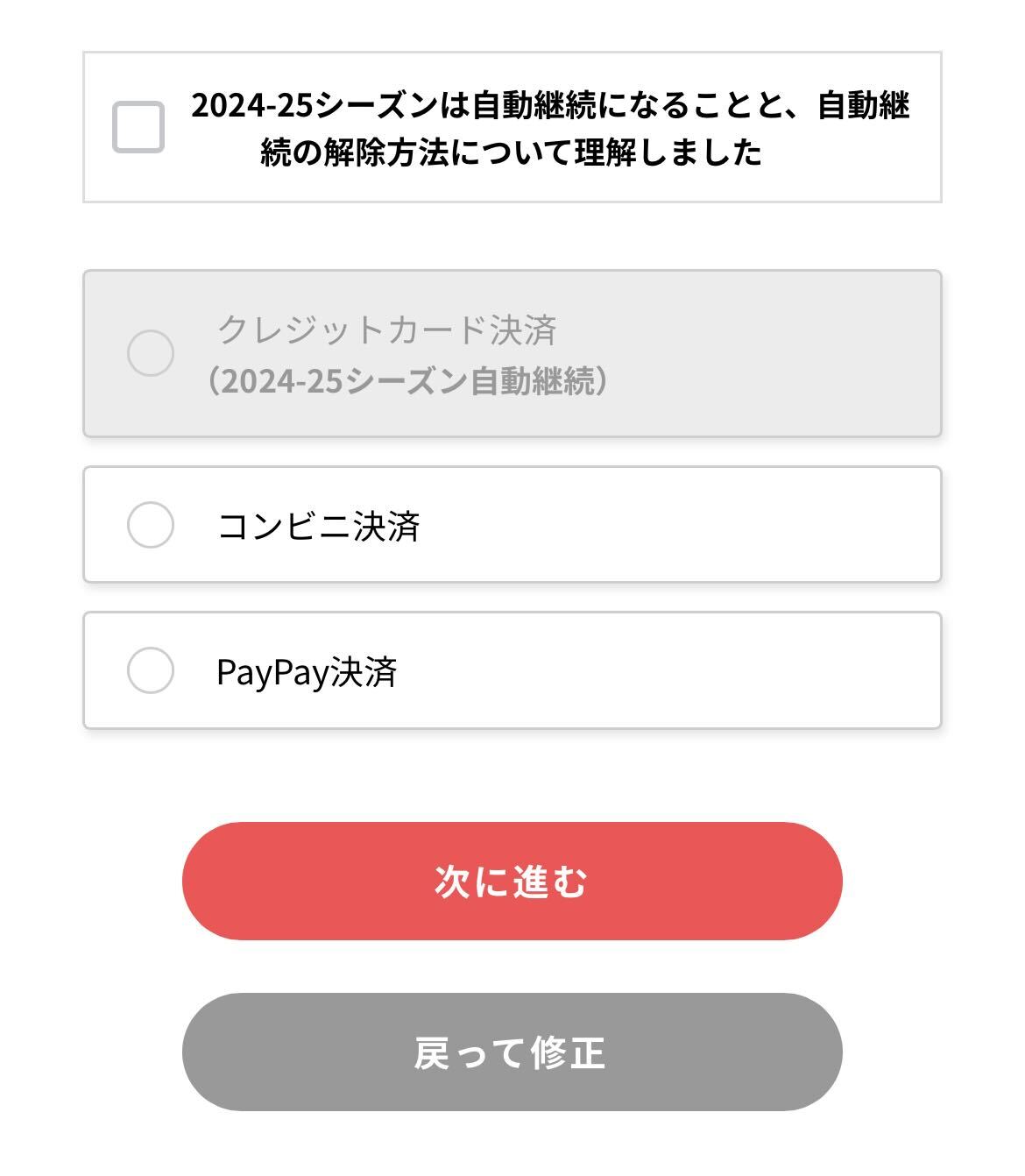Click the 次に進む button label text
This screenshot has width=1025, height=1176.
click(x=512, y=882)
